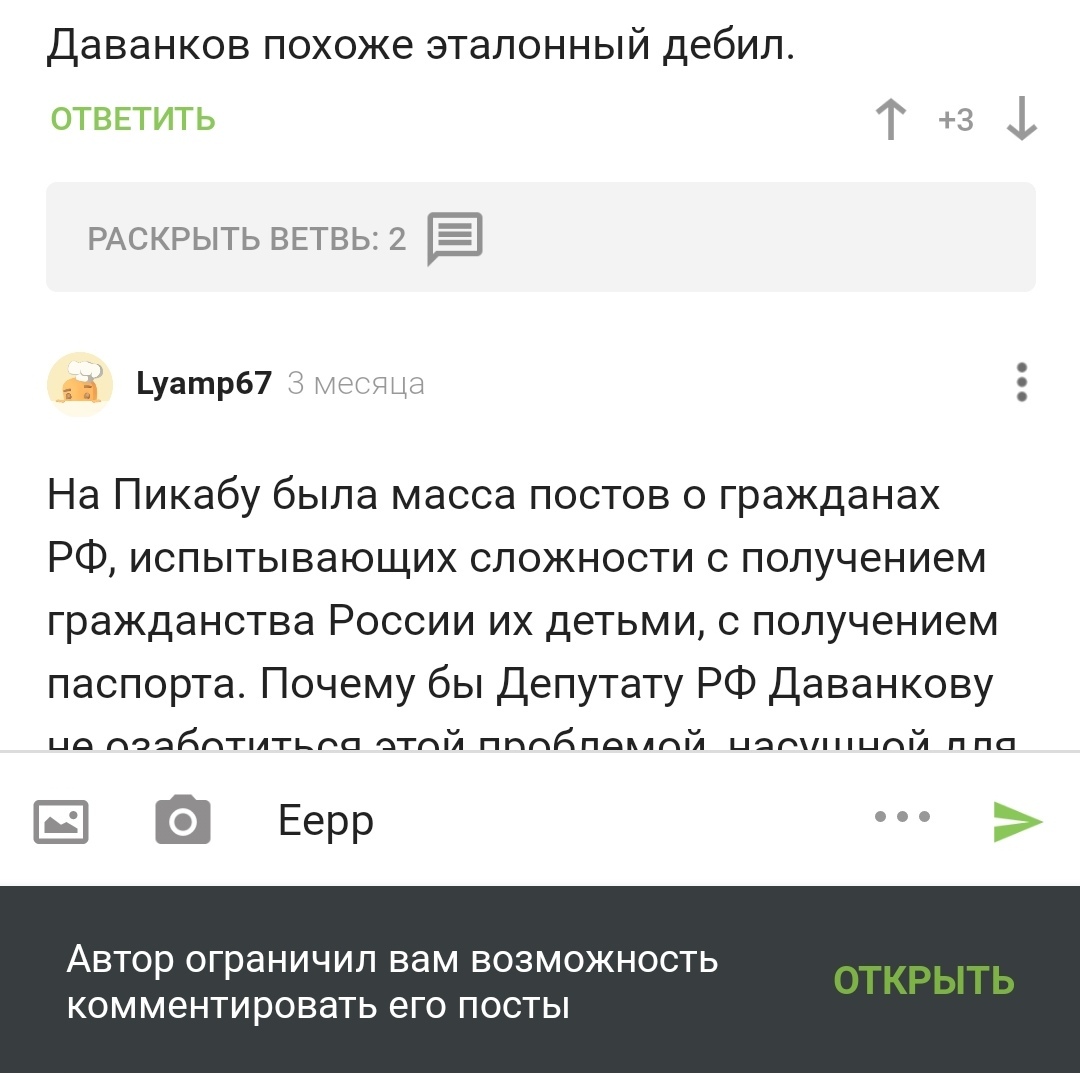This screenshot has height=1073, width=1080.
Task: Attach an image from the gallery
Action: point(62,821)
